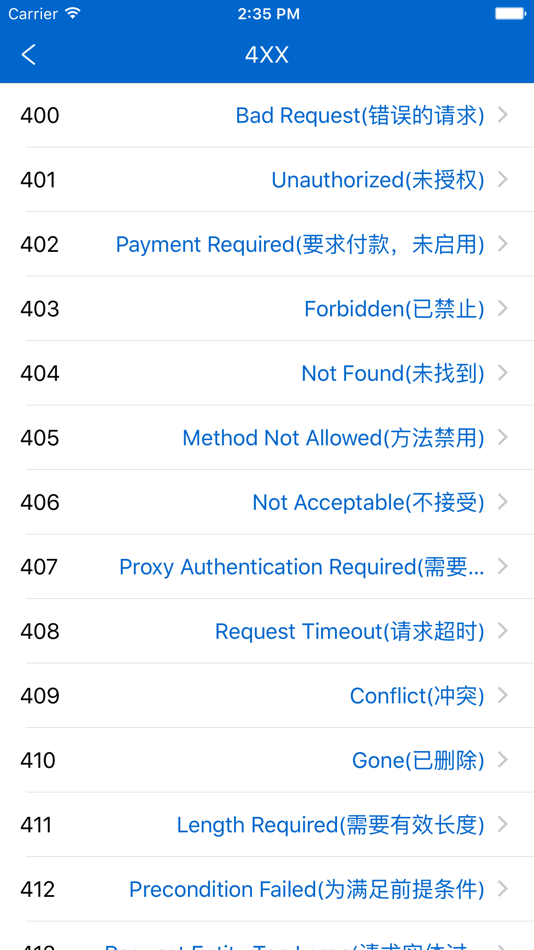
Task: Open the 404 Not Found entry
Action: (267, 373)
